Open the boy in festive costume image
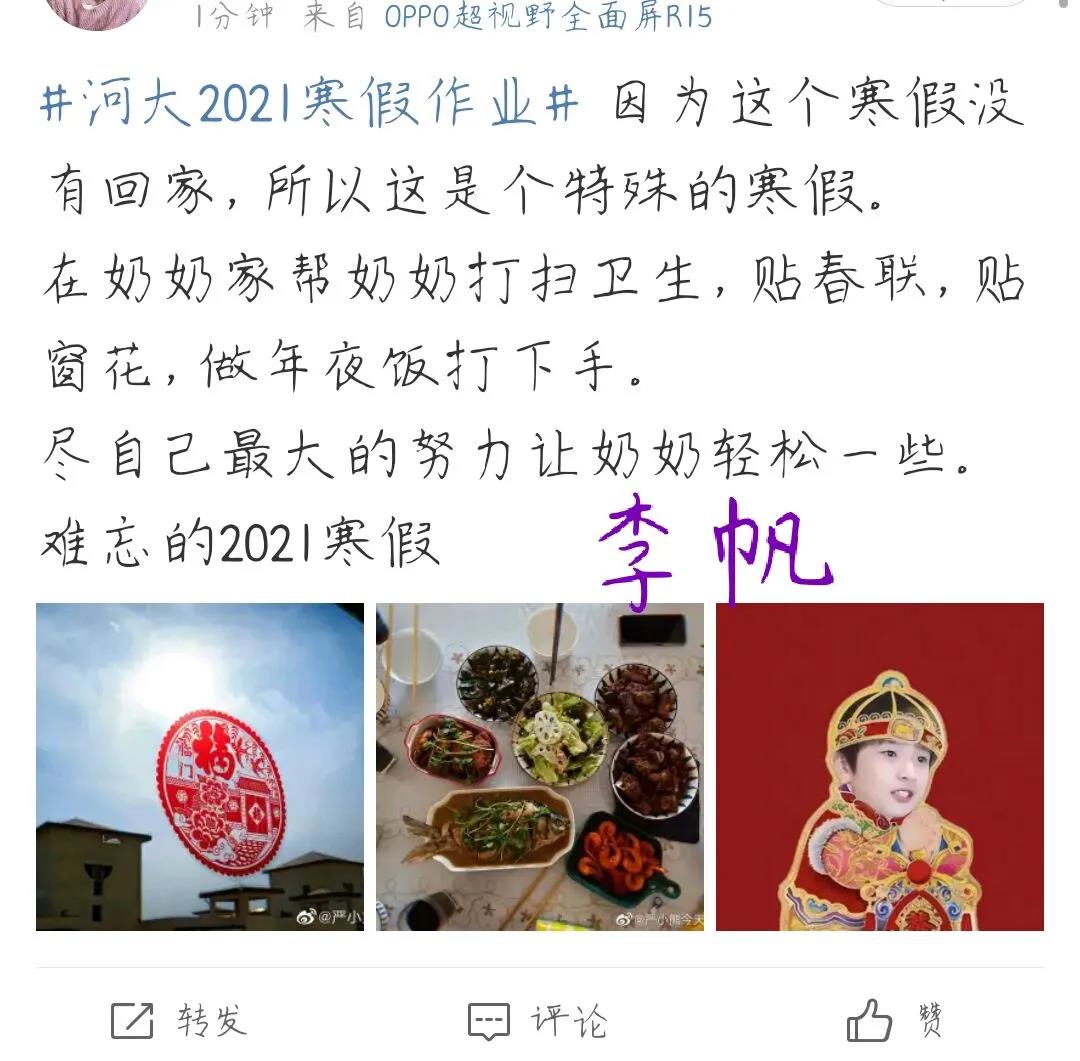This screenshot has width=1080, height=1061. 880,766
